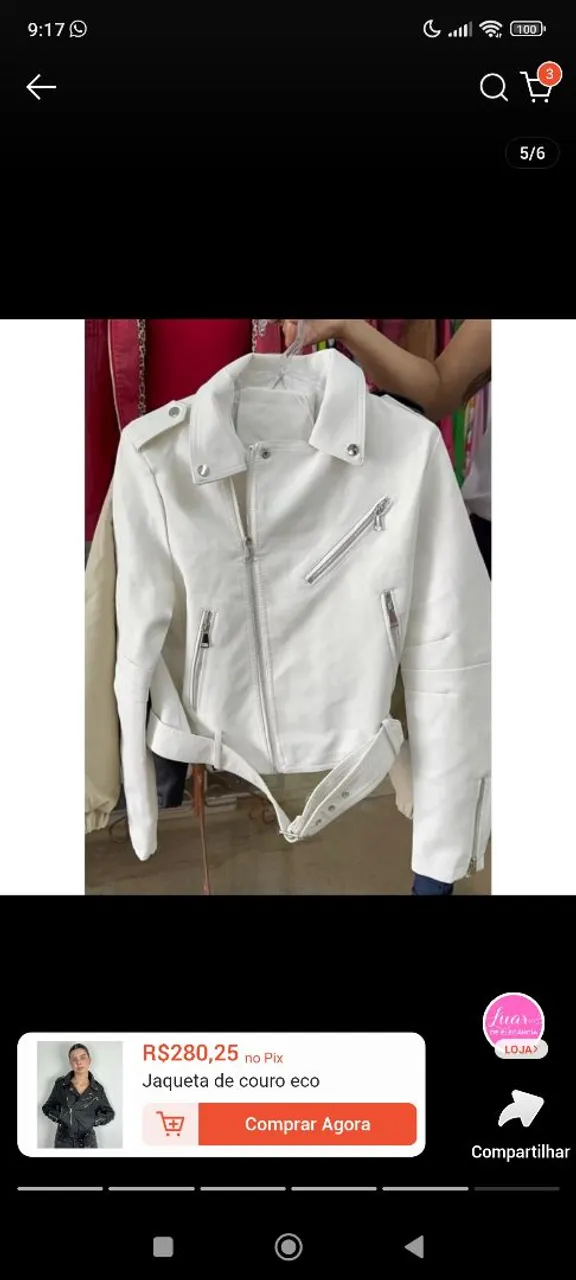Open the white jacket image fullscreen
576x1280 pixels.
[x=288, y=607]
